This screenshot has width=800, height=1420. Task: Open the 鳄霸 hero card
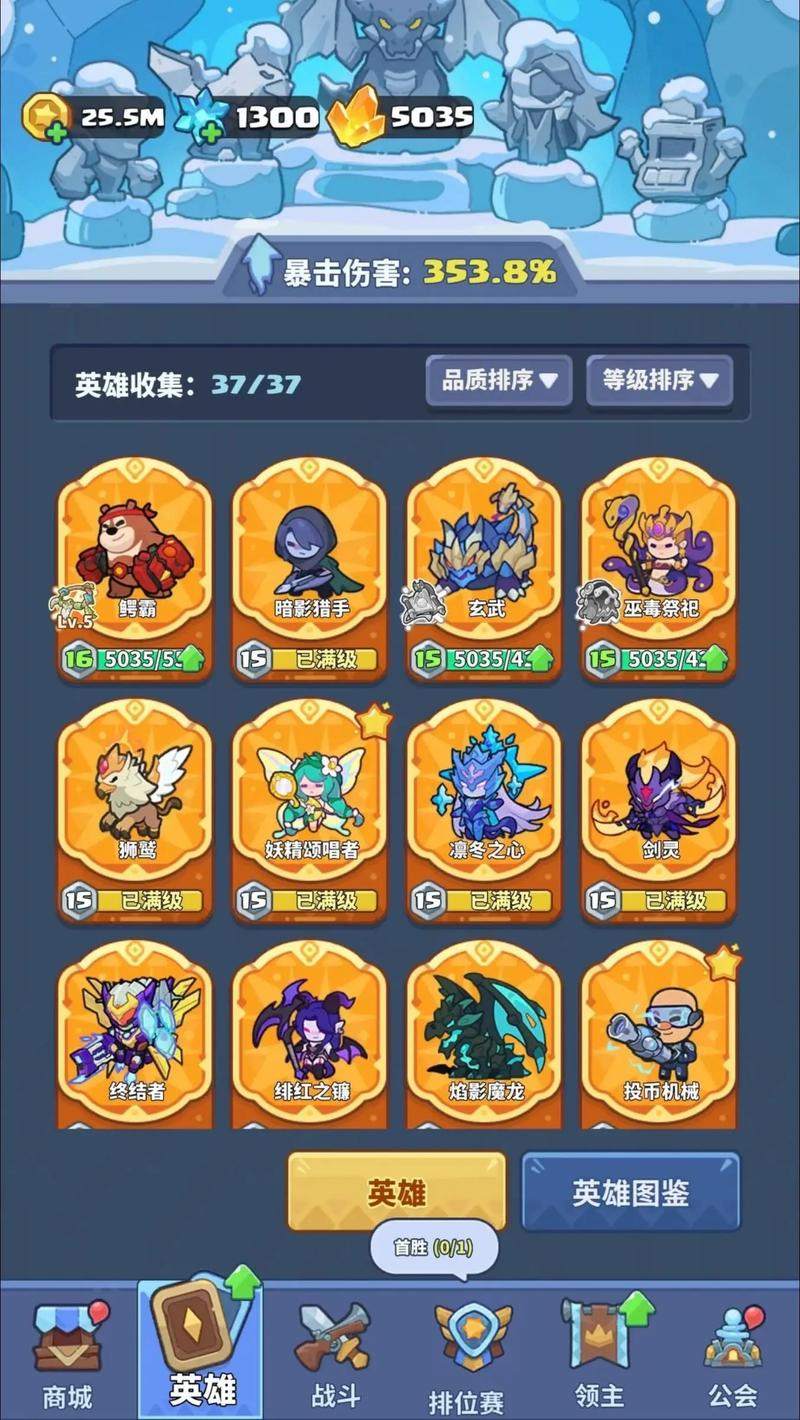click(x=135, y=560)
